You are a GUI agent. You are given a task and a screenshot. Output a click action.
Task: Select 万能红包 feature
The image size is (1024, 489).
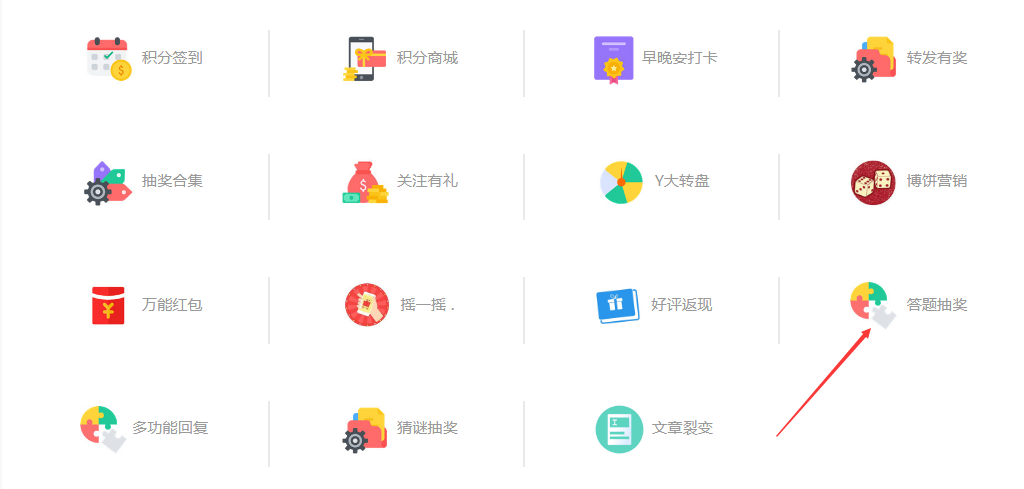pos(145,305)
